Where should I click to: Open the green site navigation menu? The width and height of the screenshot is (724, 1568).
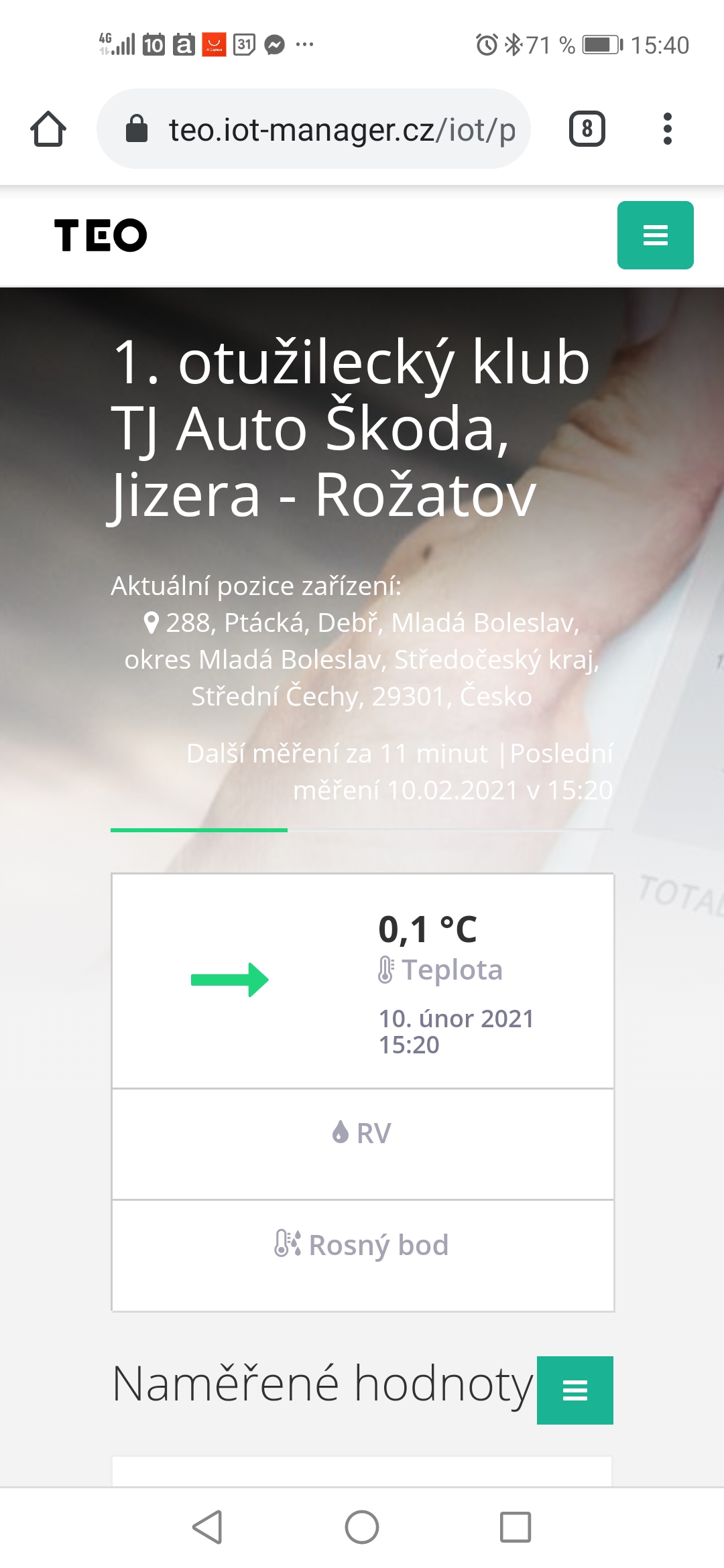pos(655,235)
